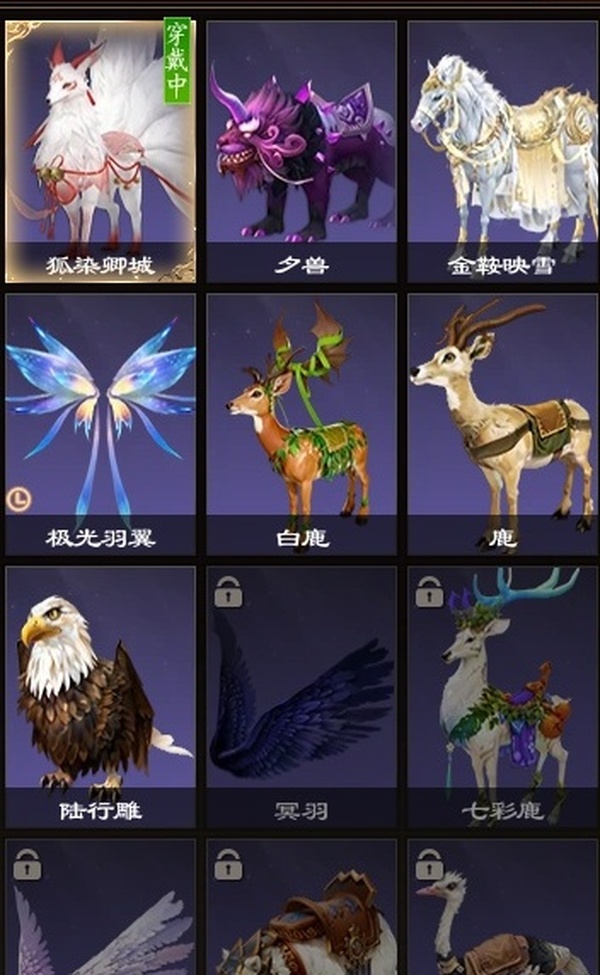View the locked 冥羽 dark wings card
Viewport: 600px width, 975px height.
301,697
